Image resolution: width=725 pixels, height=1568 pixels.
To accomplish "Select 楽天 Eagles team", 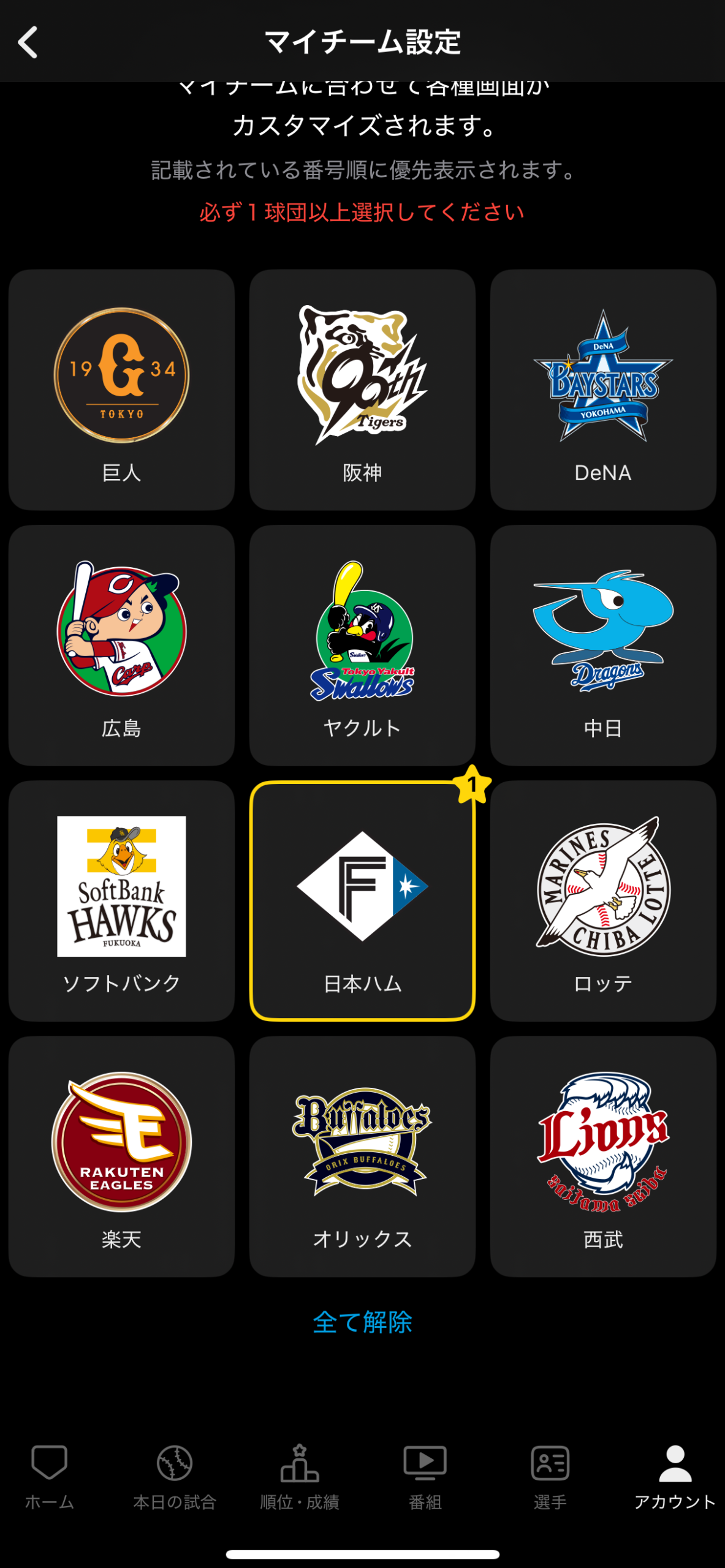I will point(121,1156).
